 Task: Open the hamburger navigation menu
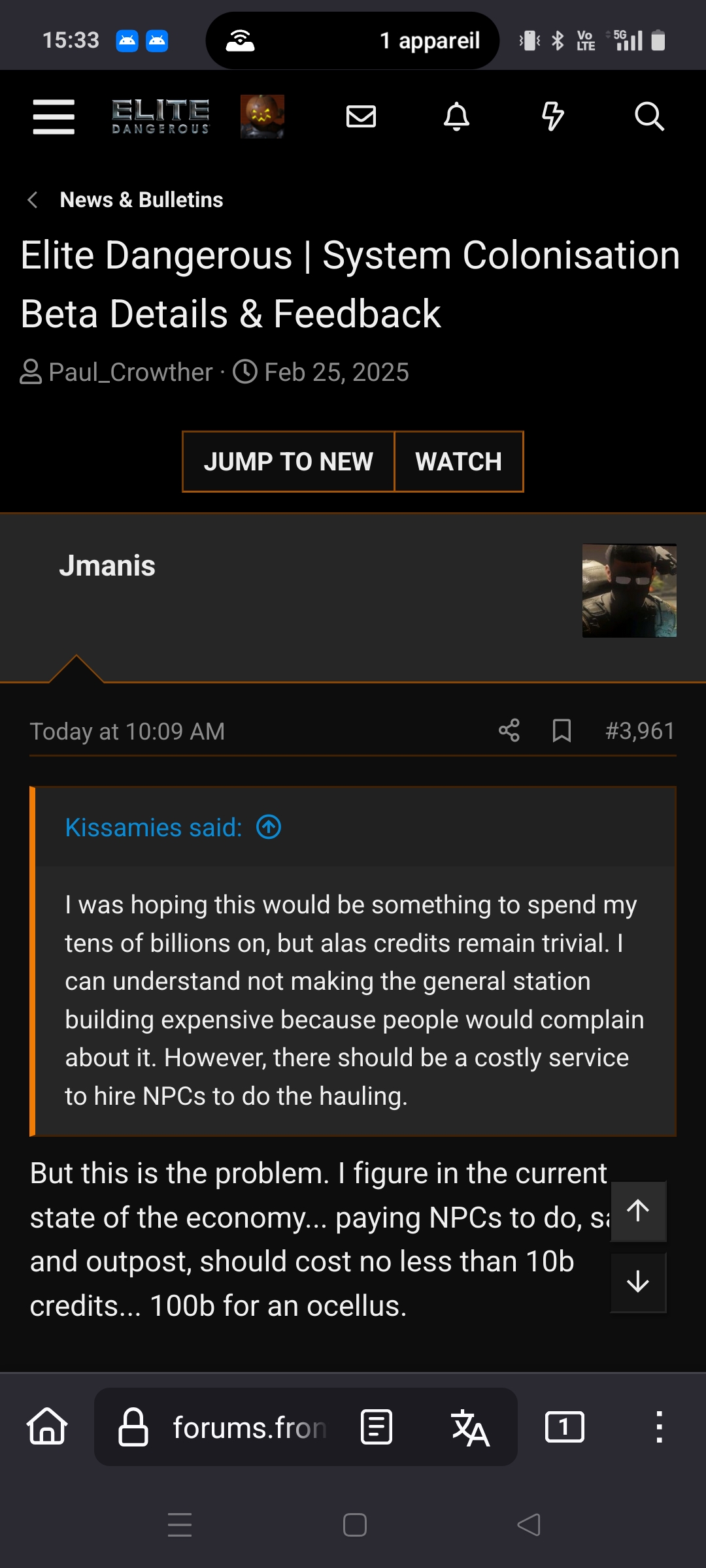click(x=54, y=117)
